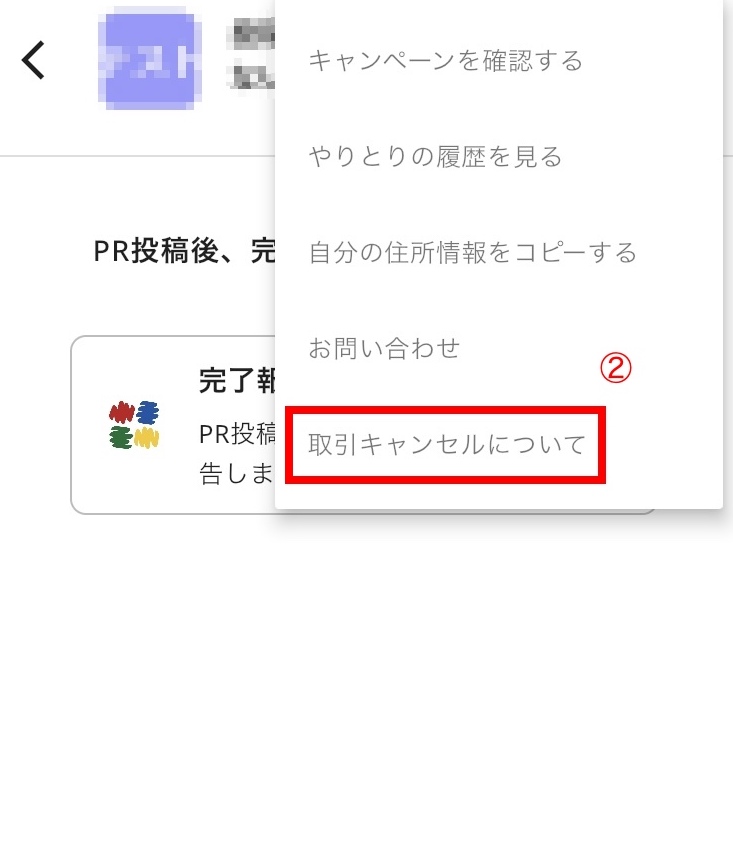
Task: Select the avatar thumbnail in the header
Action: 149,59
